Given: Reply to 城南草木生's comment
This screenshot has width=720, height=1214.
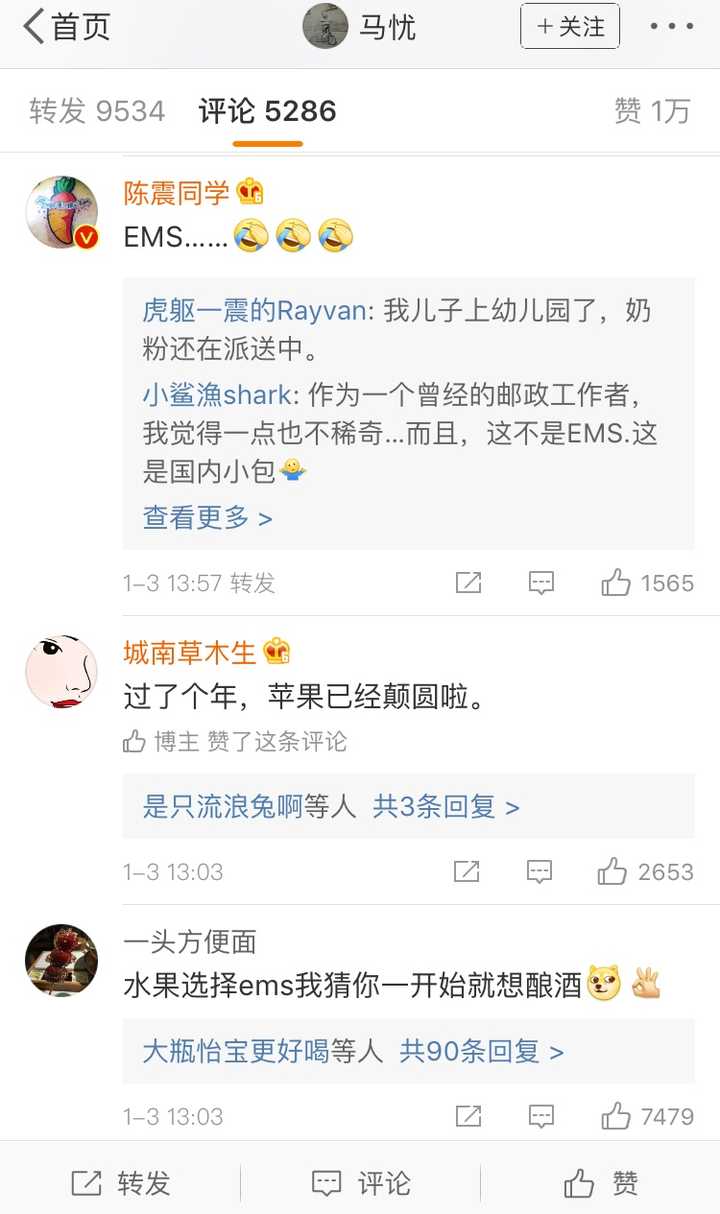Looking at the screenshot, I should pyautogui.click(x=540, y=872).
